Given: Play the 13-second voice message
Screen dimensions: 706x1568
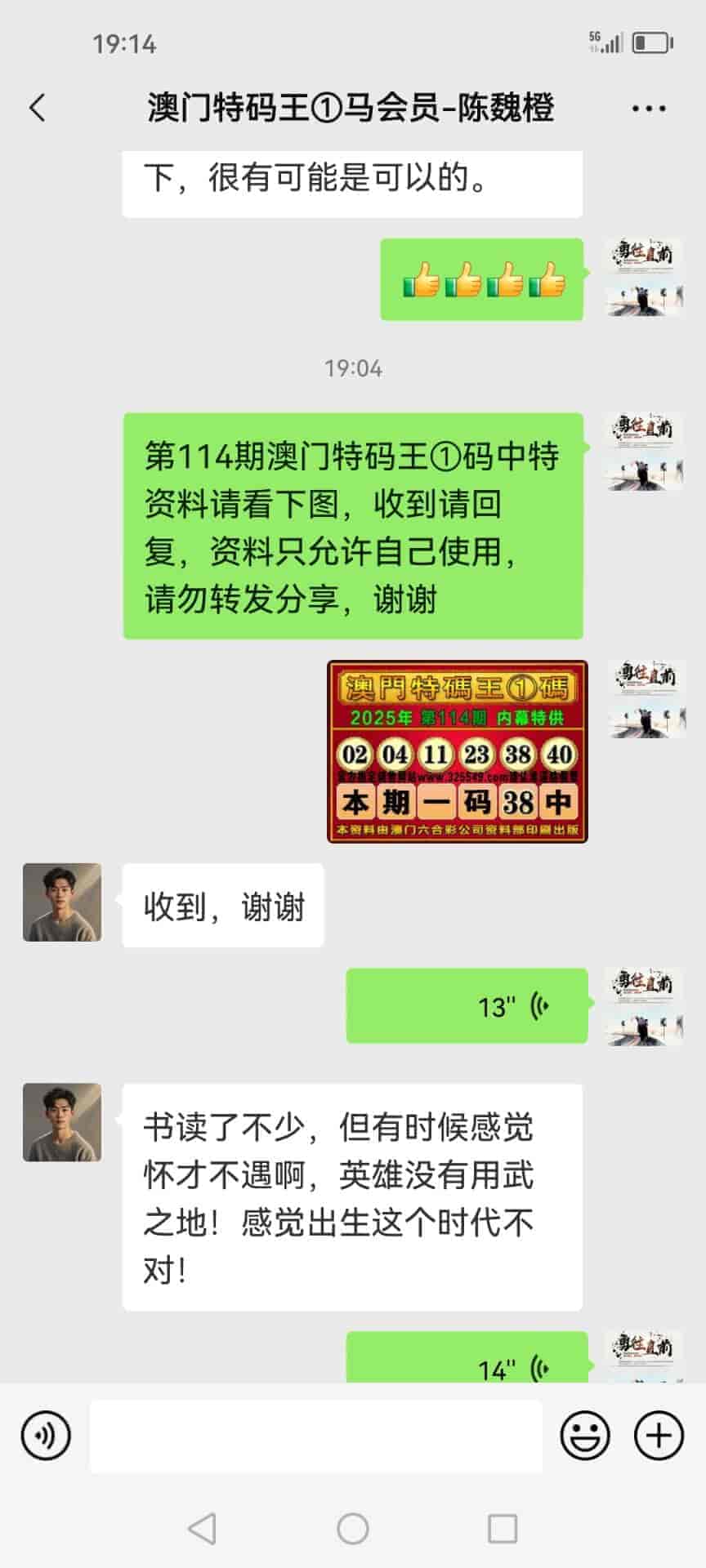Looking at the screenshot, I should [467, 1005].
